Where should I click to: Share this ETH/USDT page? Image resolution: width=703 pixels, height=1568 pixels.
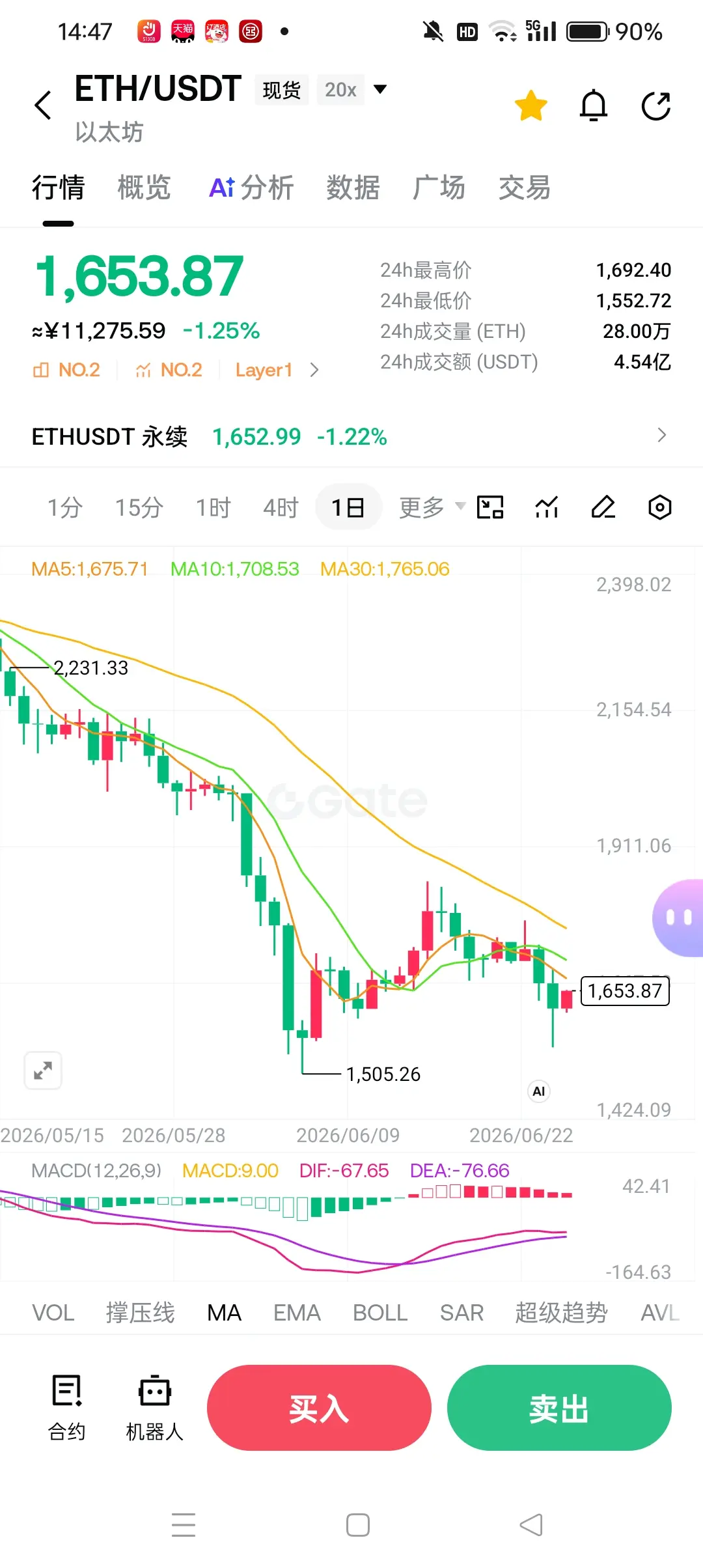click(655, 105)
